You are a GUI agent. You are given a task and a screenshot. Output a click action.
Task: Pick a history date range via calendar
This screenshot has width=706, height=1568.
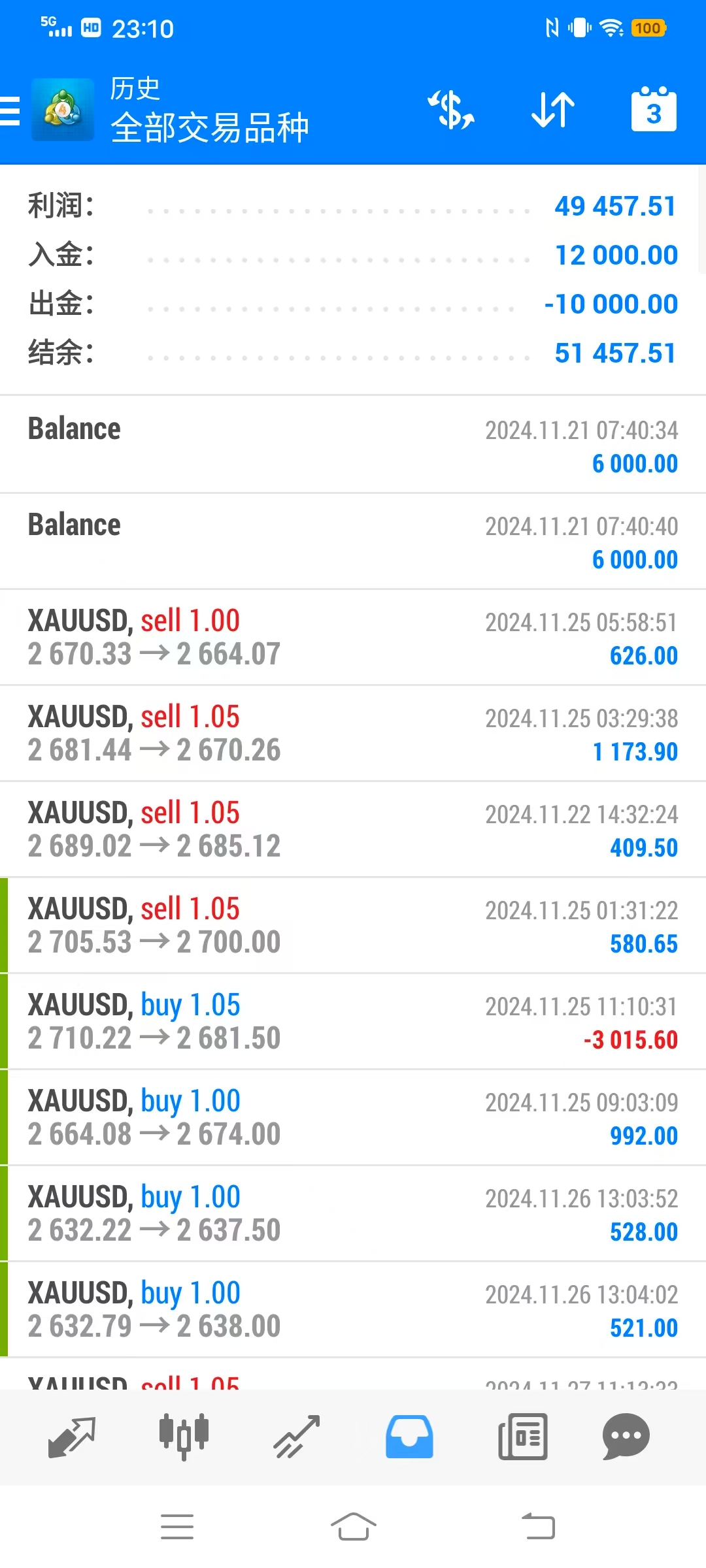pyautogui.click(x=653, y=110)
